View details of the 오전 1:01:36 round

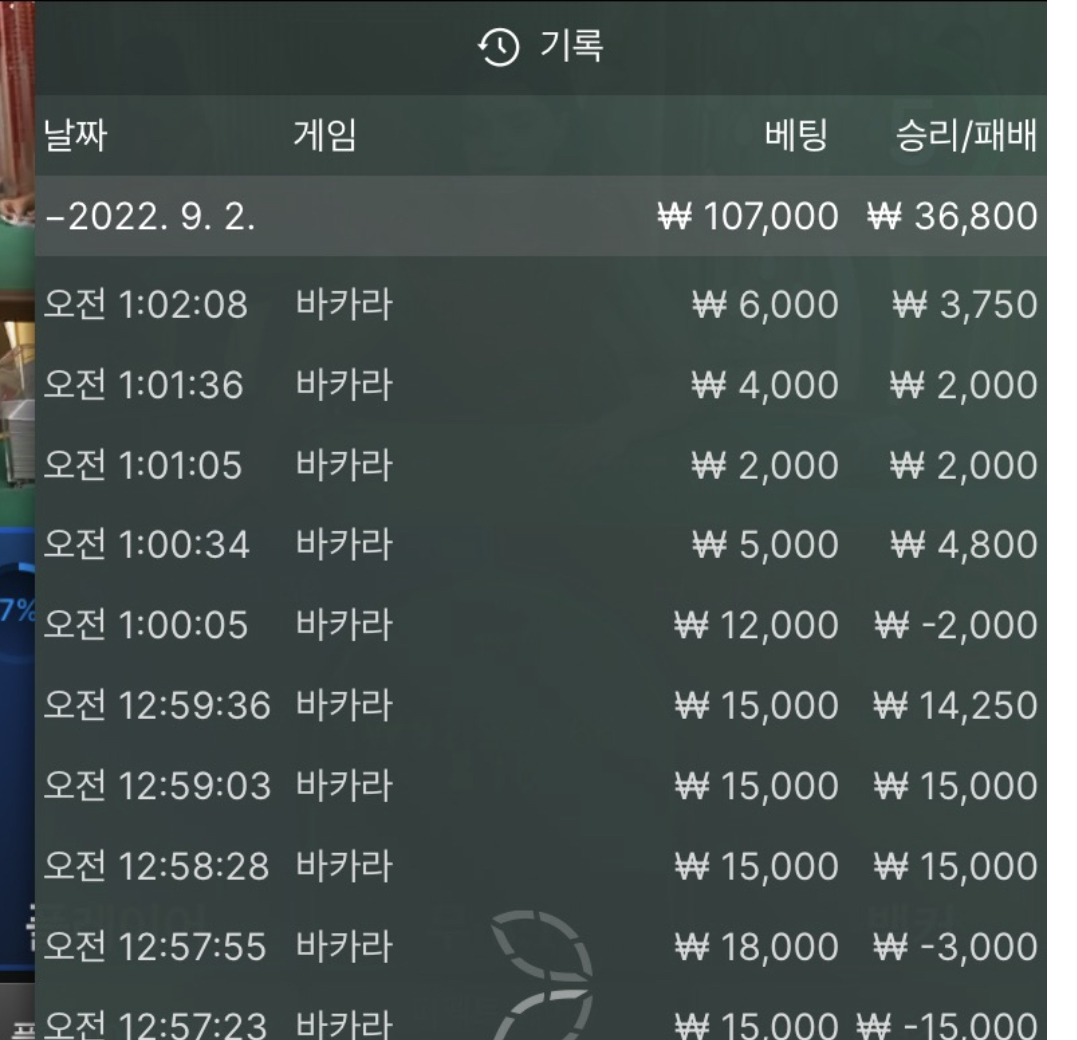point(540,385)
